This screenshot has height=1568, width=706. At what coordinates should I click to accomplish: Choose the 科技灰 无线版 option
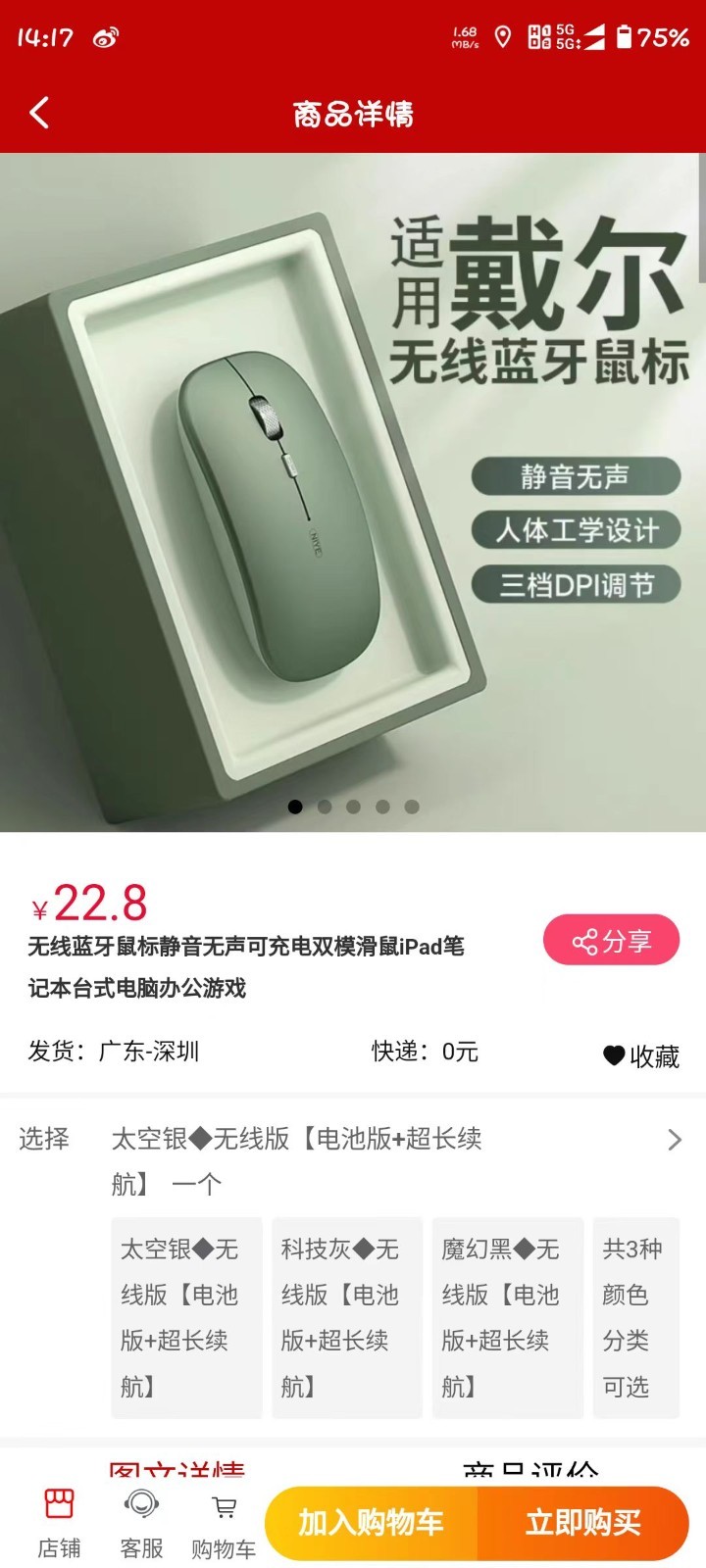[347, 1317]
